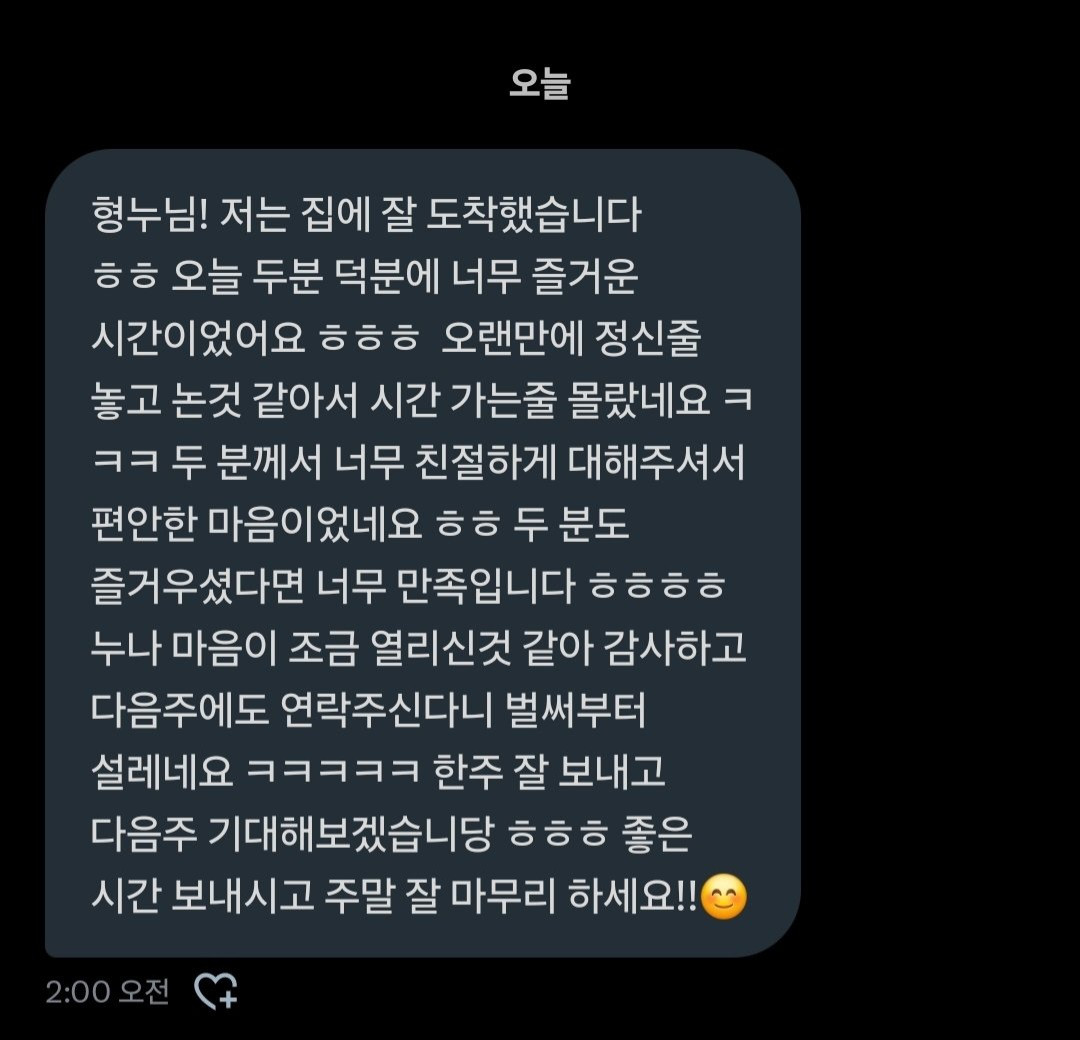Add a heart reaction to the message
The image size is (1080, 1040).
point(214,991)
